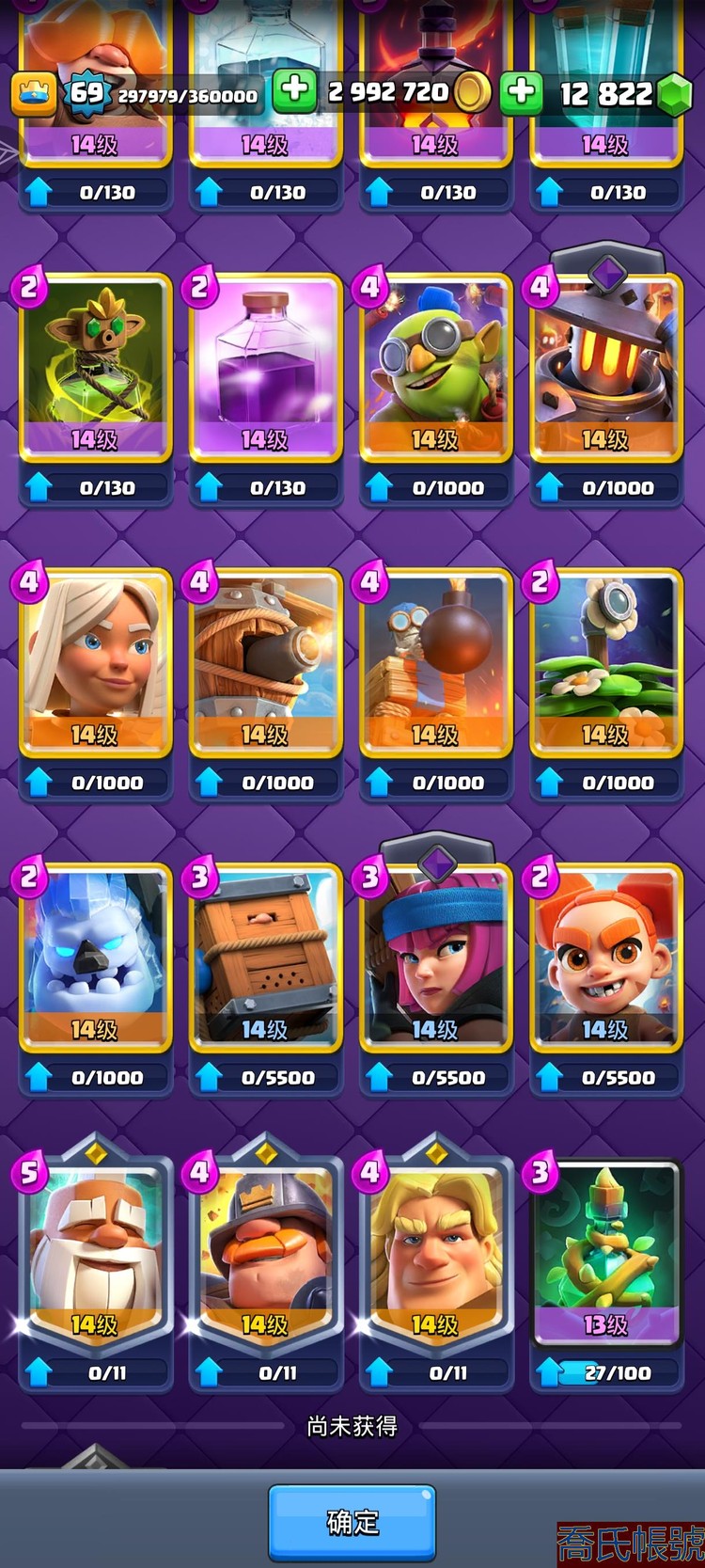Open the Ice Golem card
This screenshot has width=705, height=1568.
coord(95,957)
